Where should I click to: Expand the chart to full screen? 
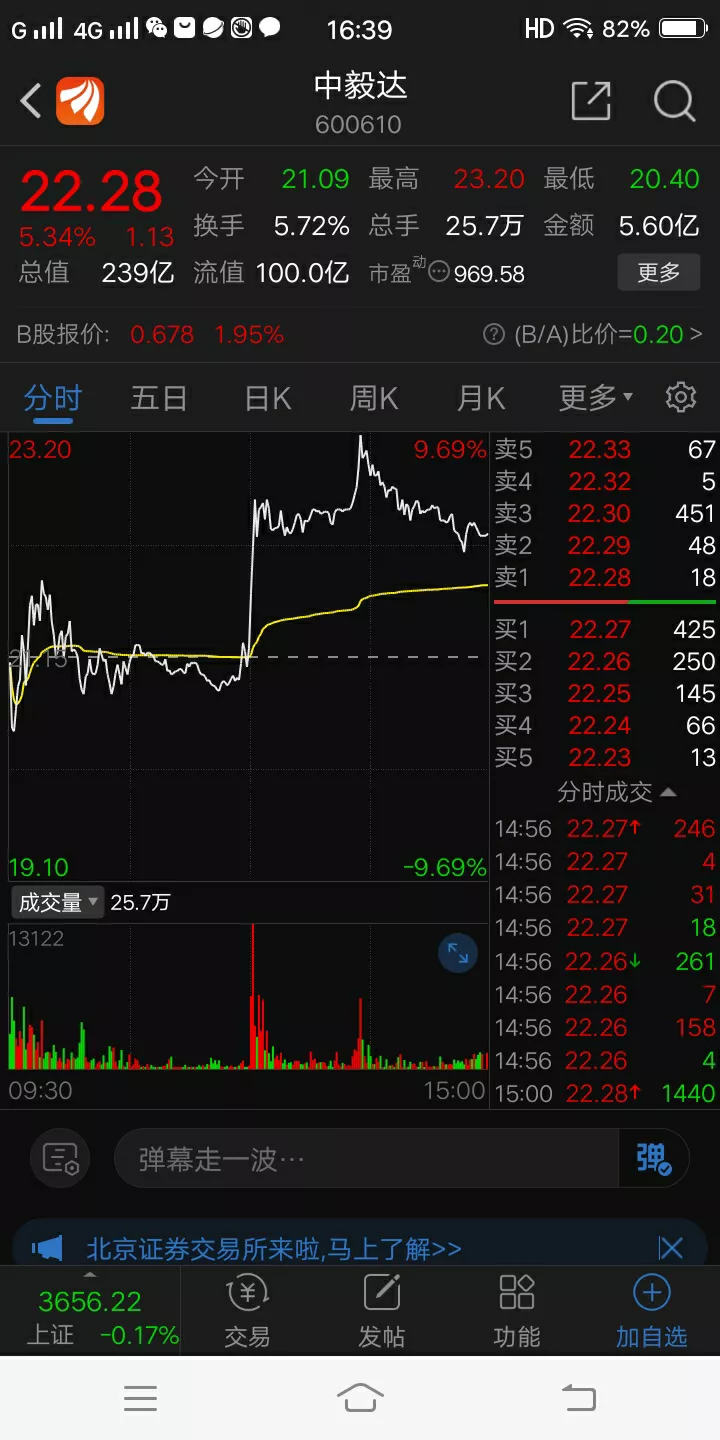coord(458,953)
